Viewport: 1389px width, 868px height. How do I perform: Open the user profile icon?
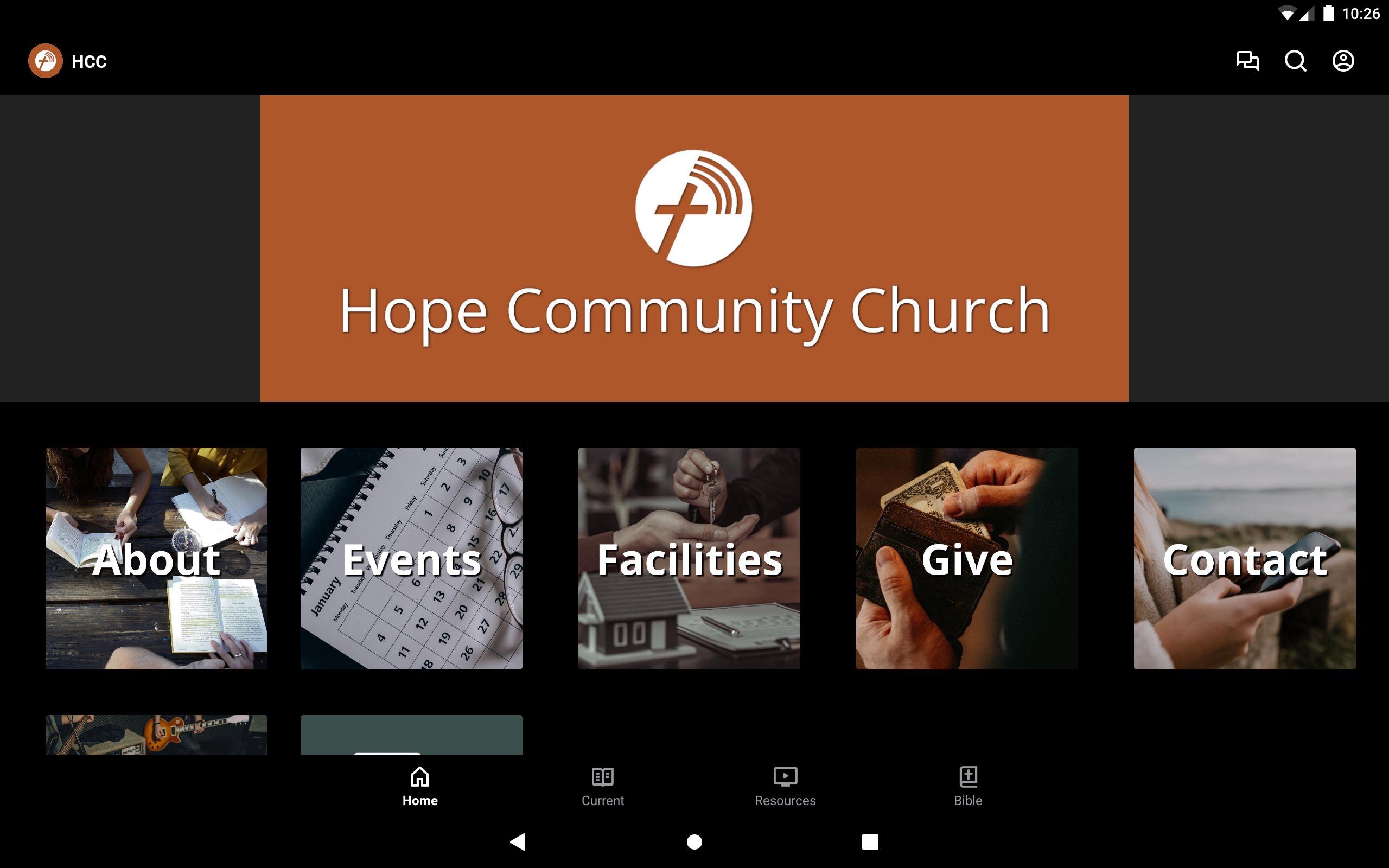click(x=1342, y=61)
